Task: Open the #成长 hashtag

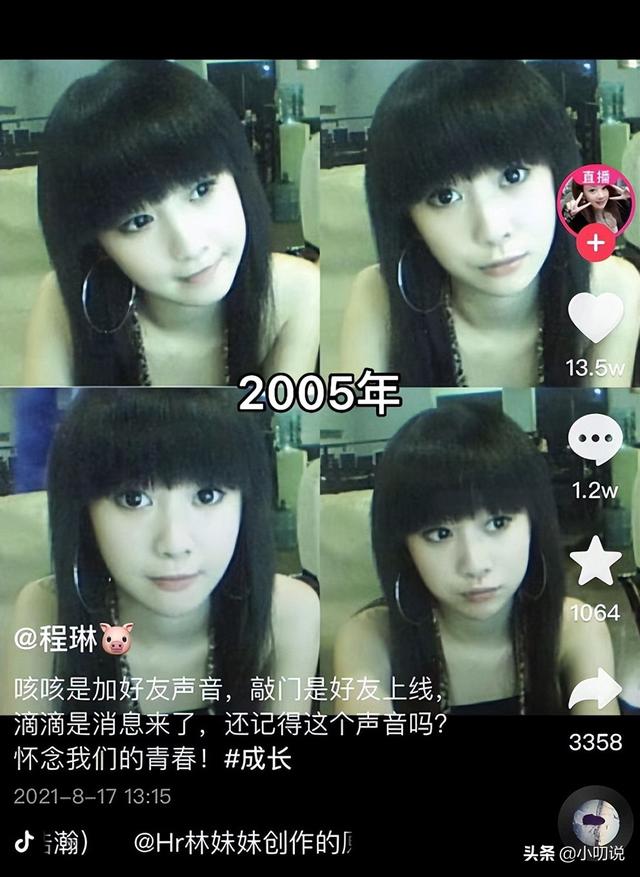Action: 257,757
